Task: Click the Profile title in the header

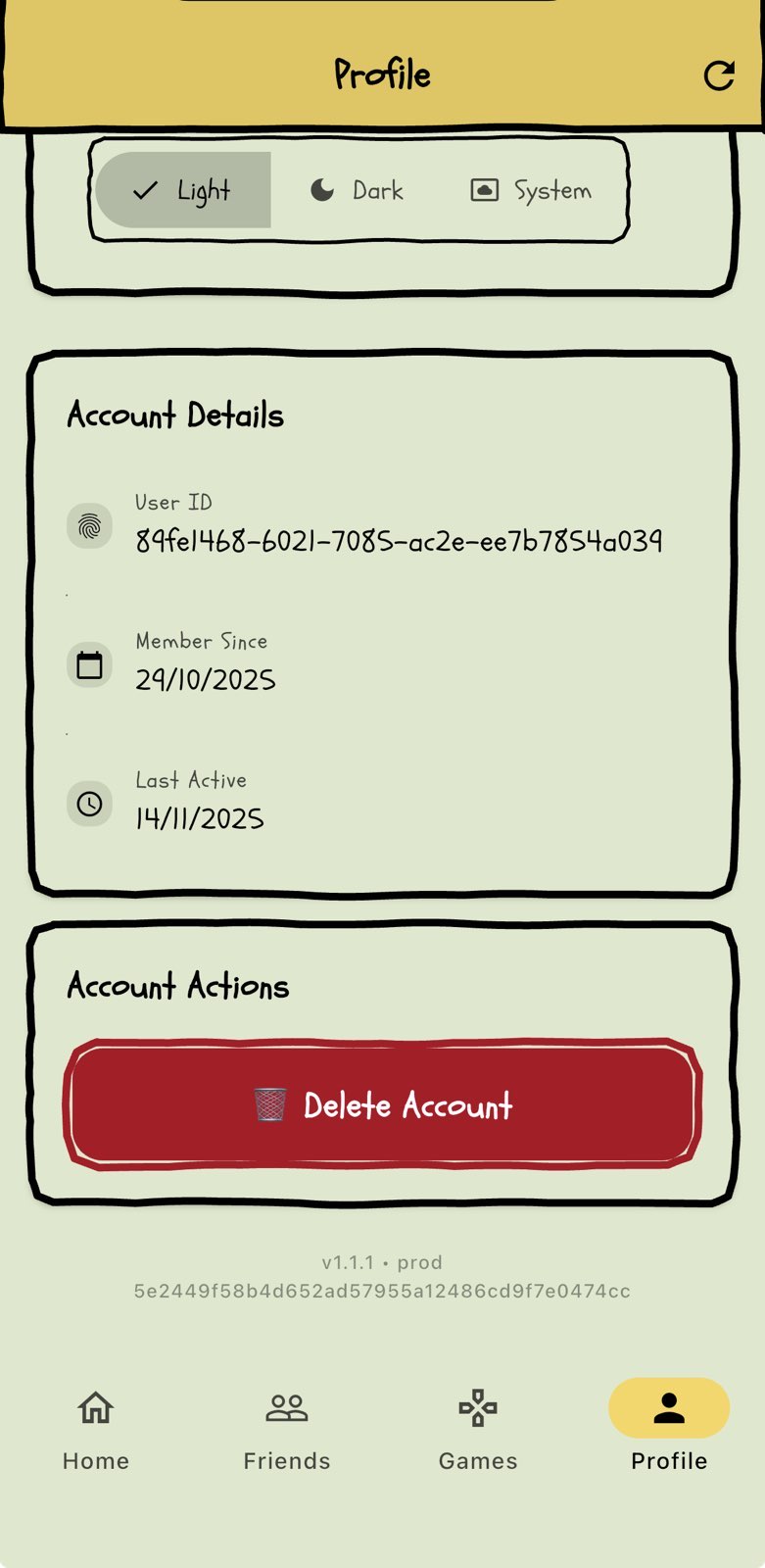Action: (x=382, y=74)
